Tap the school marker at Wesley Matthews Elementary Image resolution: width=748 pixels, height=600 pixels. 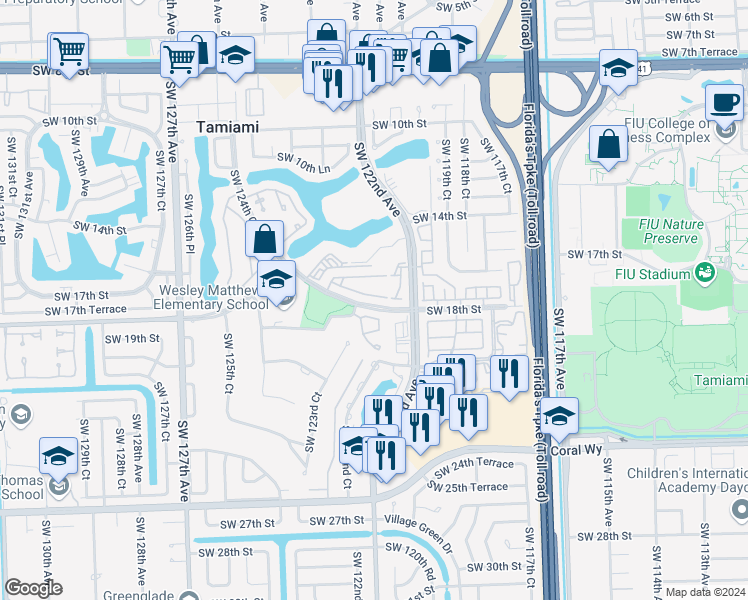(x=275, y=280)
